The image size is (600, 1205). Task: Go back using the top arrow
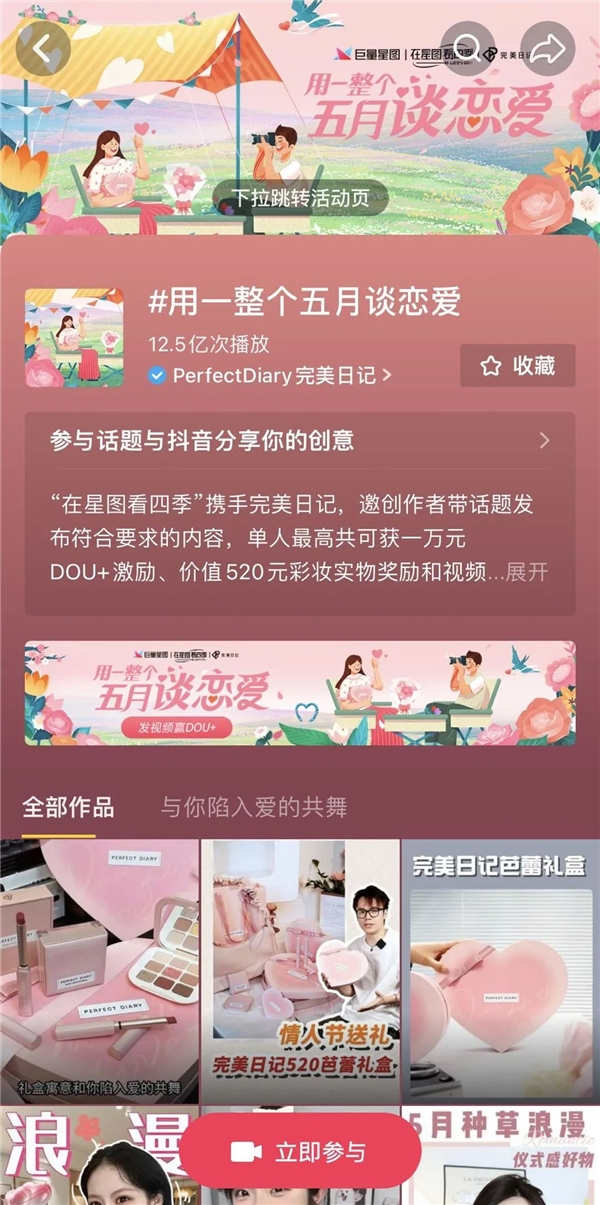coord(43,48)
